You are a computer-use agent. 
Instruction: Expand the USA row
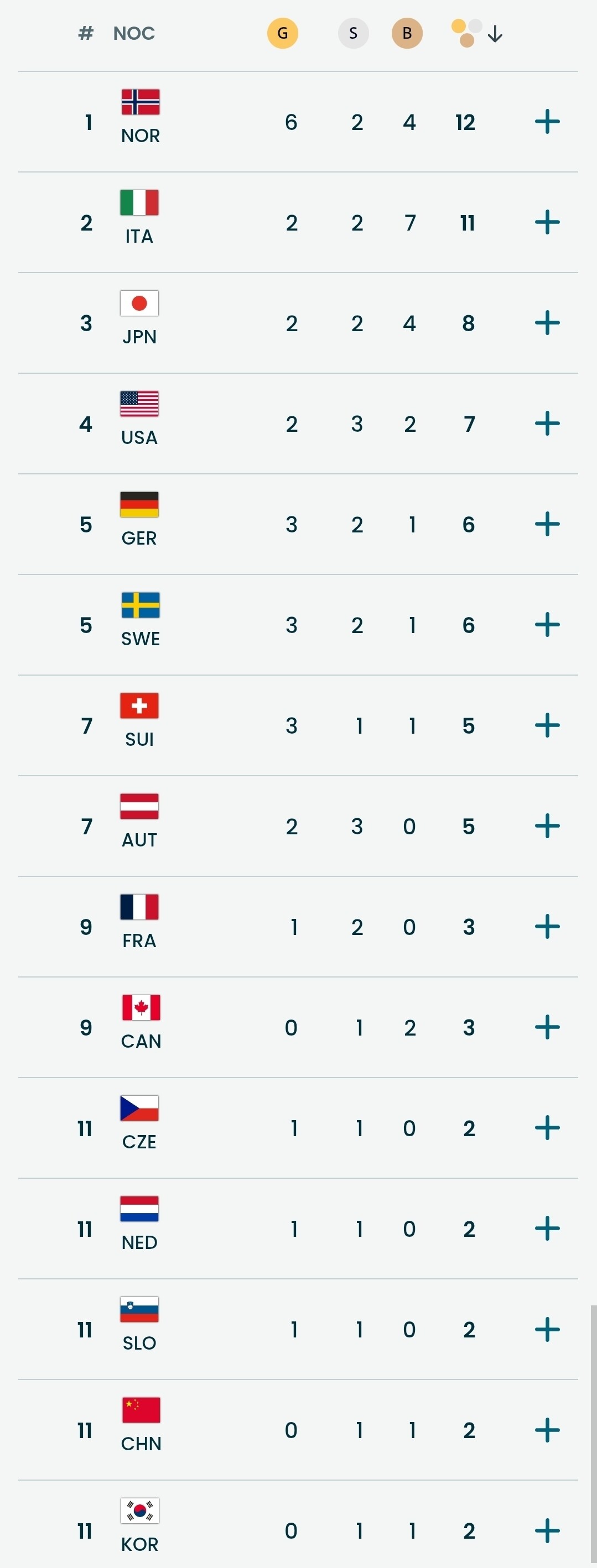547,424
